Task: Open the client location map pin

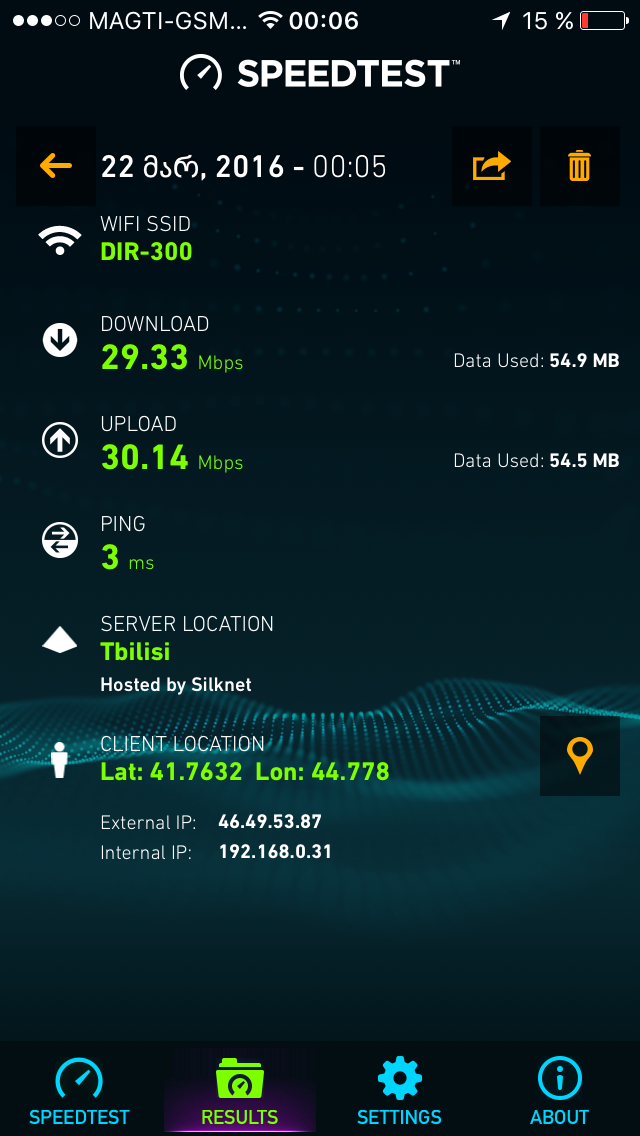Action: (x=580, y=756)
